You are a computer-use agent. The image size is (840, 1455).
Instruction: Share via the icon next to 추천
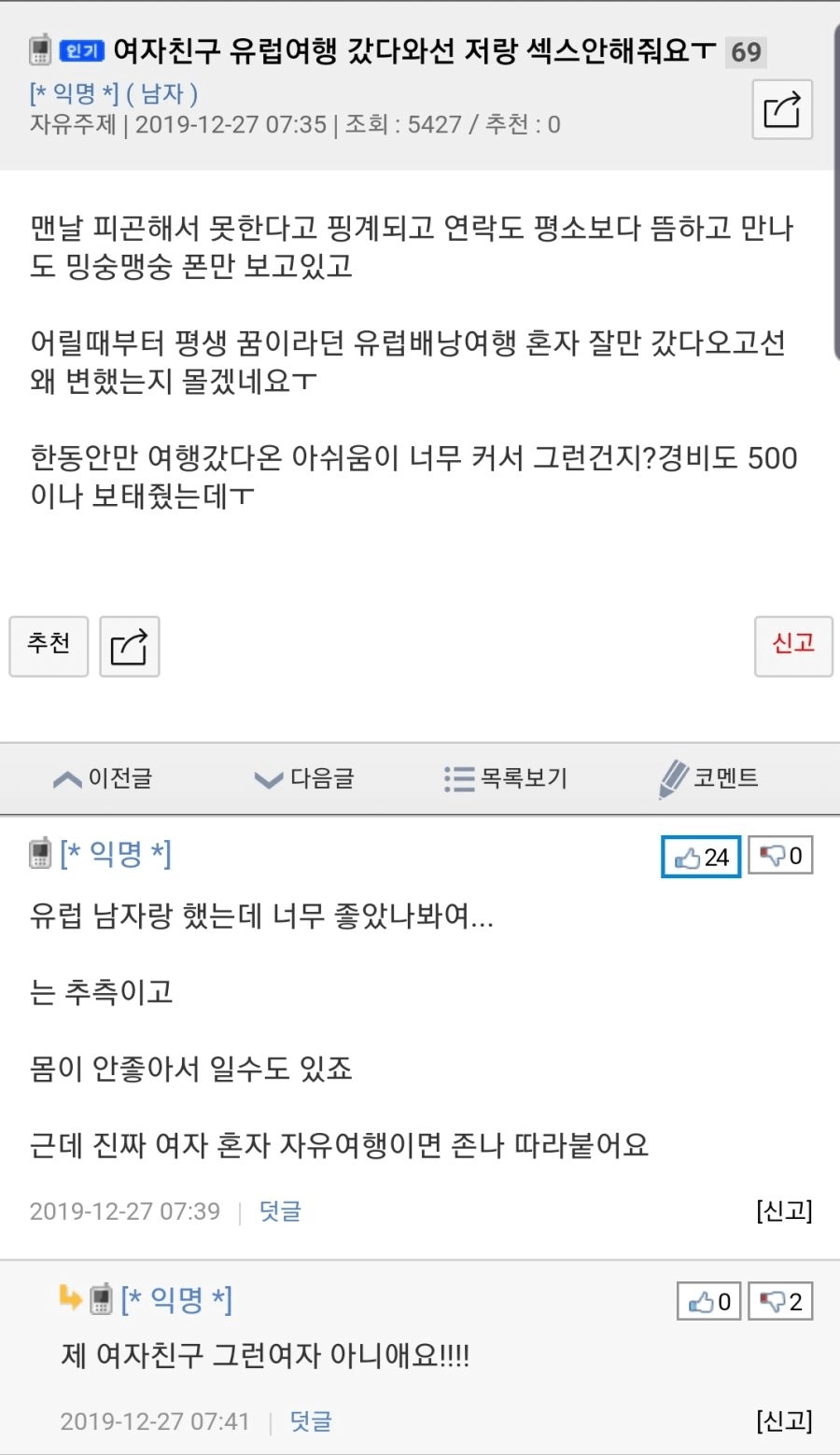129,646
